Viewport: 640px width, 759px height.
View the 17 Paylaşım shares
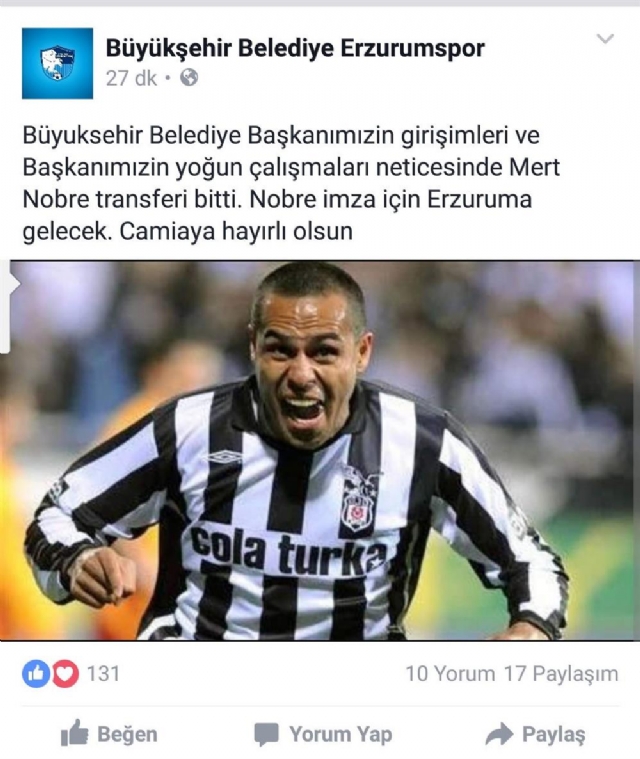point(562,674)
